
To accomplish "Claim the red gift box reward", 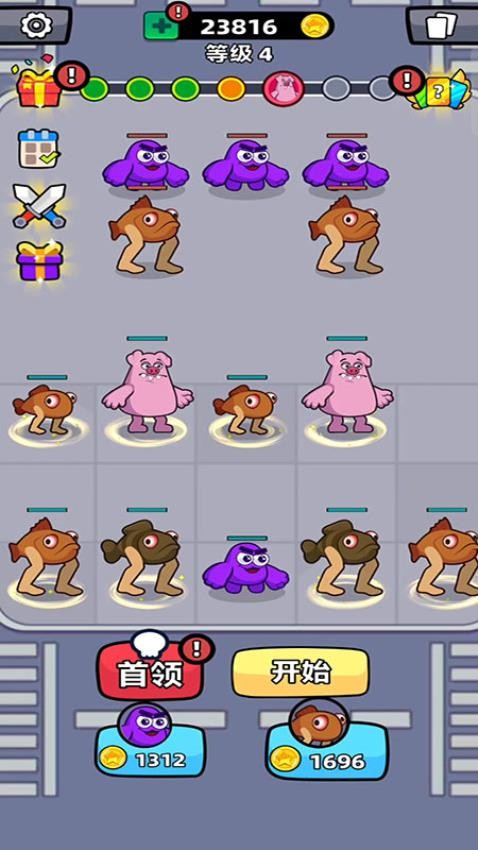I will pyautogui.click(x=39, y=87).
